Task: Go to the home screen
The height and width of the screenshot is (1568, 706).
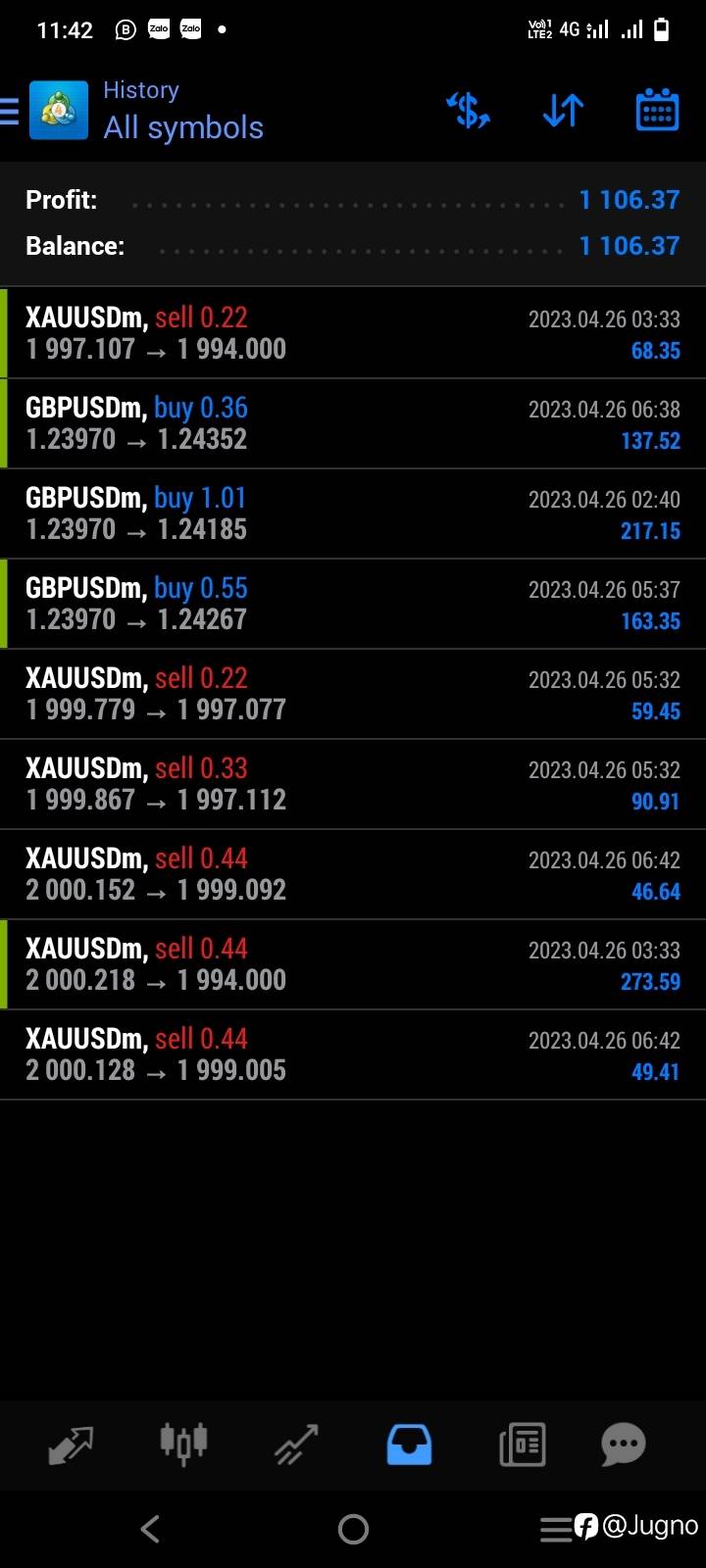Action: click(x=353, y=1529)
